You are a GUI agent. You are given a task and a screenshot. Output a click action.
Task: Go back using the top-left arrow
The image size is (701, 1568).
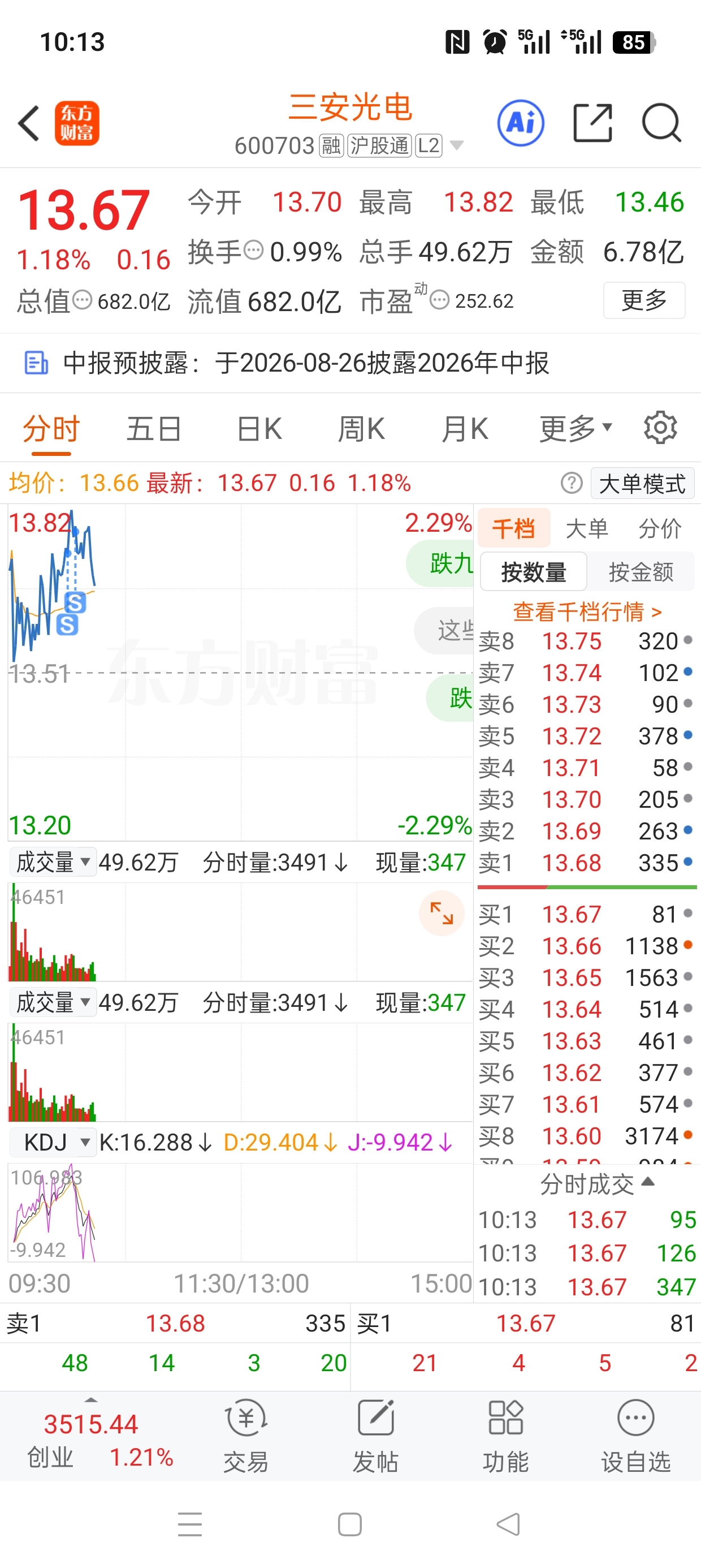[29, 123]
